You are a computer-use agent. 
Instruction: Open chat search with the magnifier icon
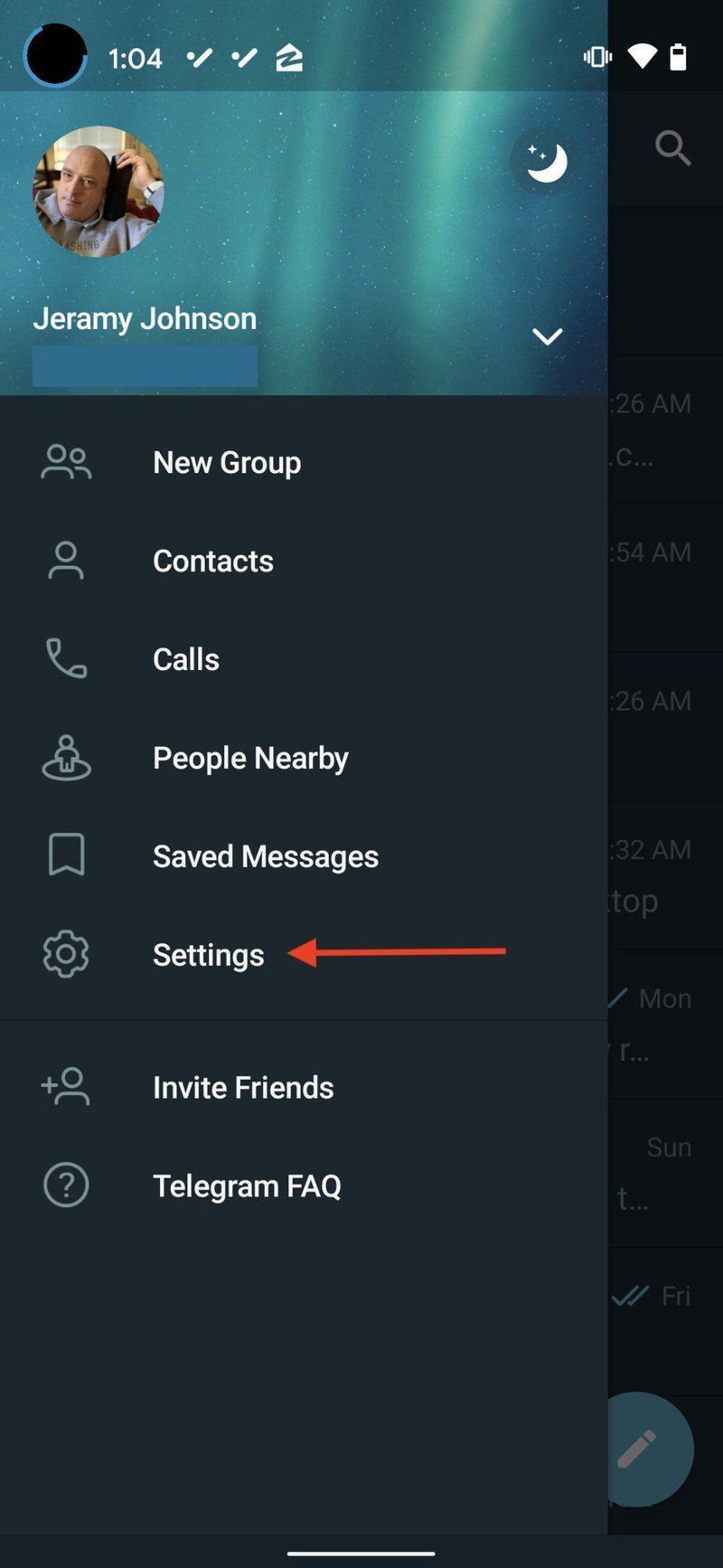(673, 149)
